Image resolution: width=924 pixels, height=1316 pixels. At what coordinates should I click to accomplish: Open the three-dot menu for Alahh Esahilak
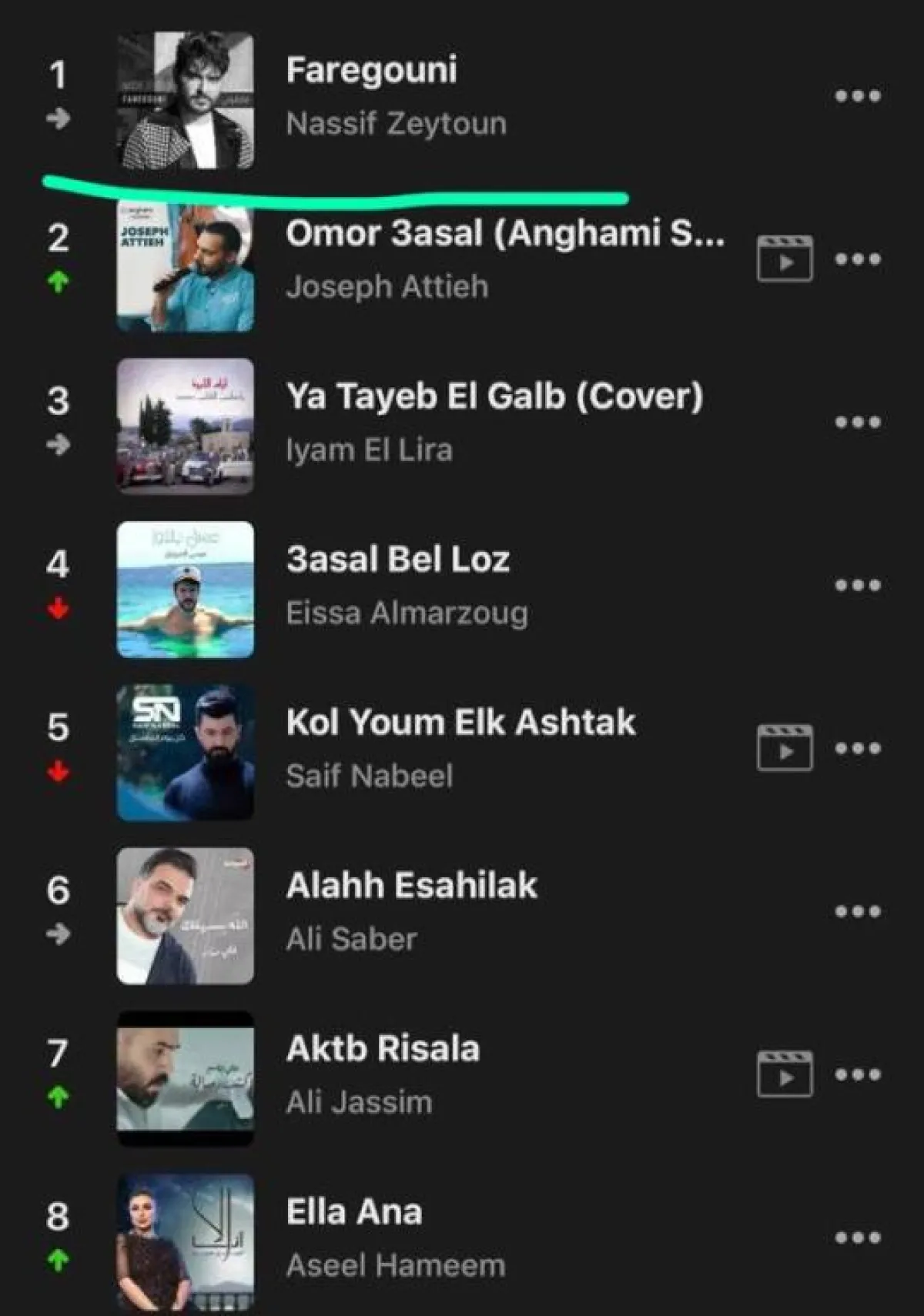(858, 912)
